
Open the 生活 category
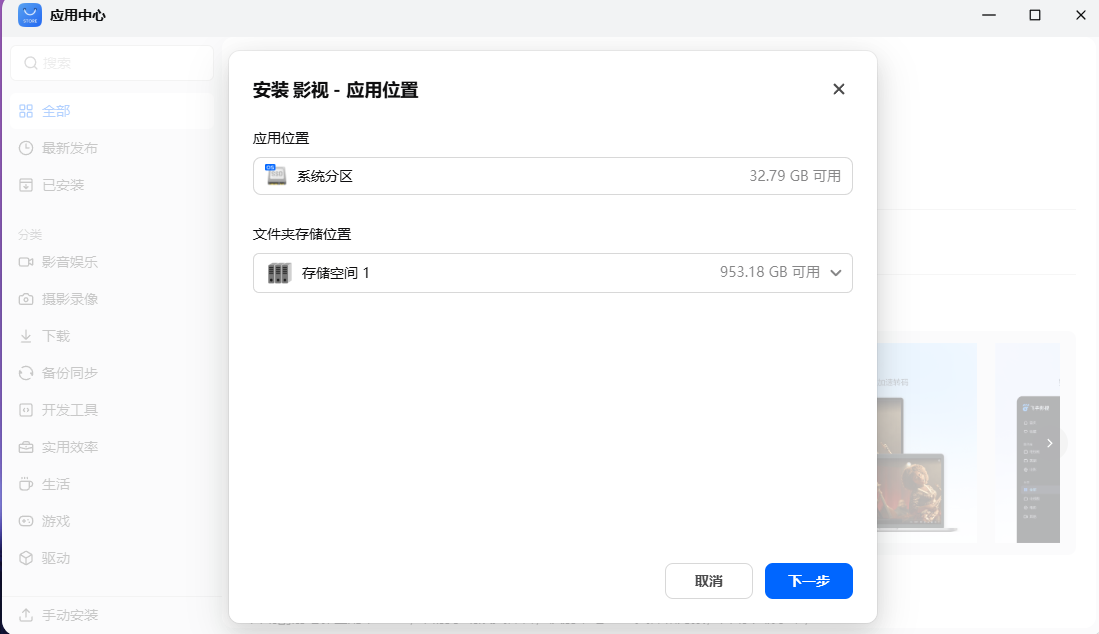pyautogui.click(x=56, y=484)
